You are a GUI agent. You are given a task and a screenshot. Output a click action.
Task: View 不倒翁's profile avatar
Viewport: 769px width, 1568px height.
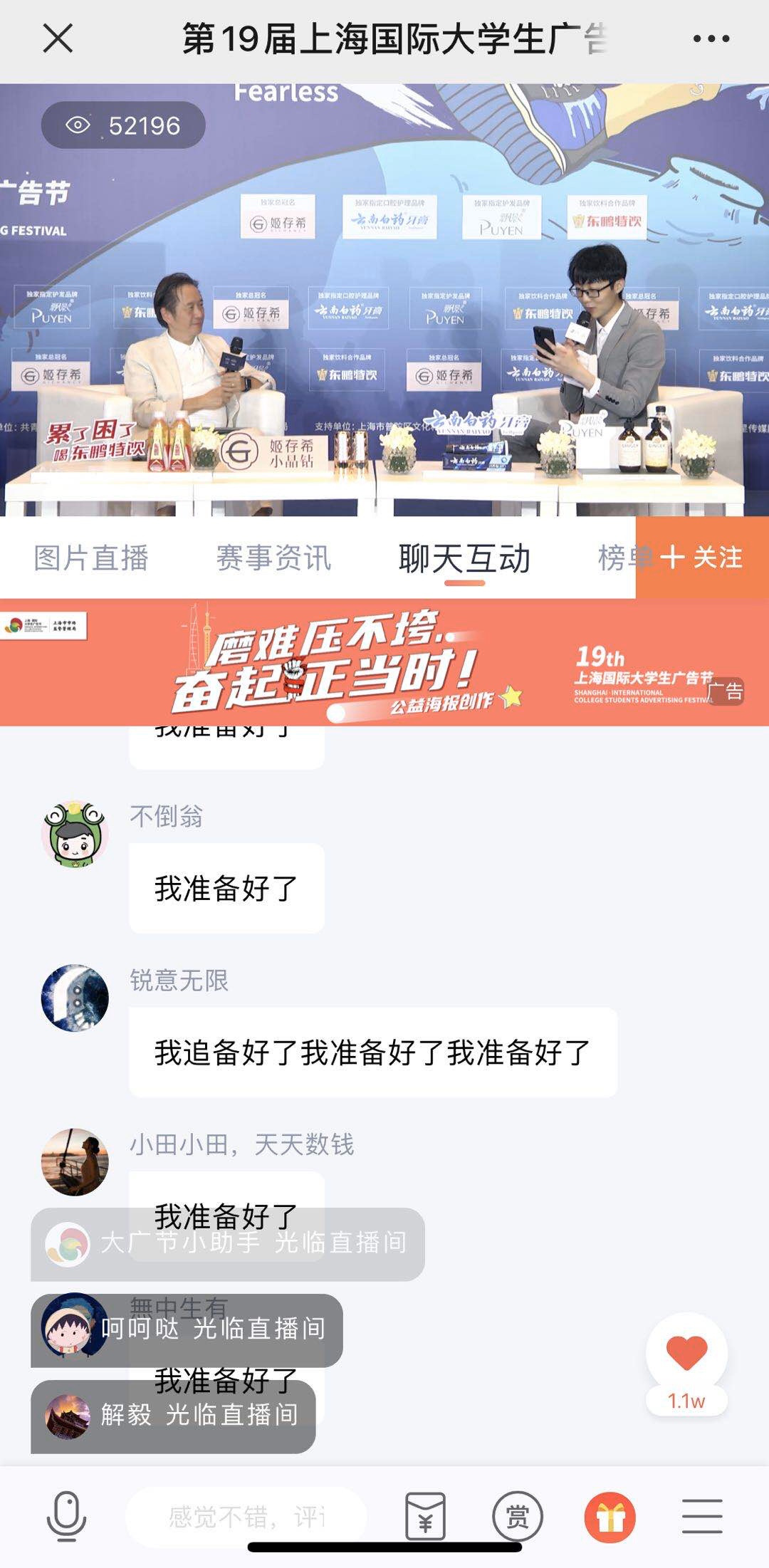[x=75, y=834]
